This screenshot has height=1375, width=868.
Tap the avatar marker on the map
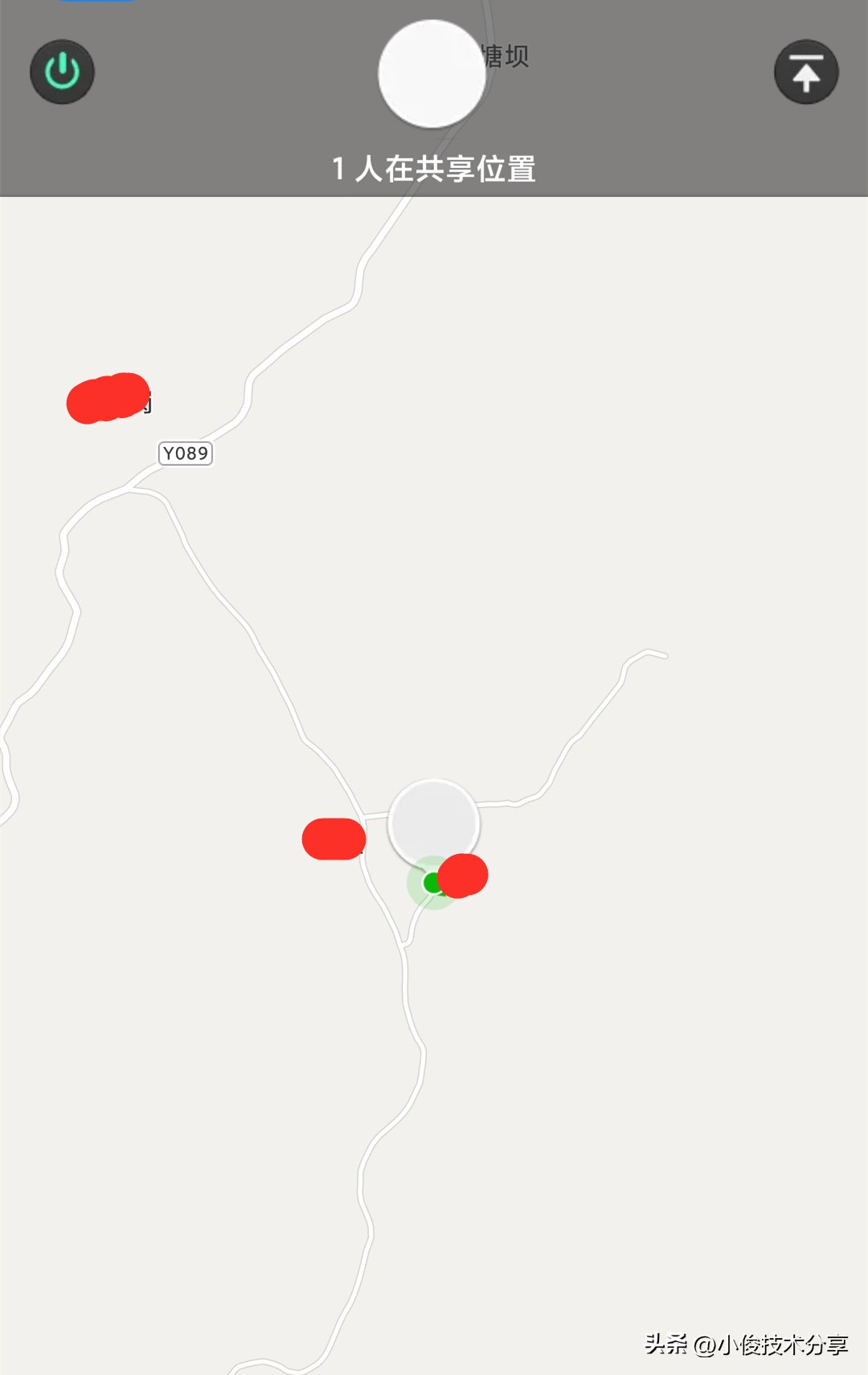pyautogui.click(x=434, y=823)
